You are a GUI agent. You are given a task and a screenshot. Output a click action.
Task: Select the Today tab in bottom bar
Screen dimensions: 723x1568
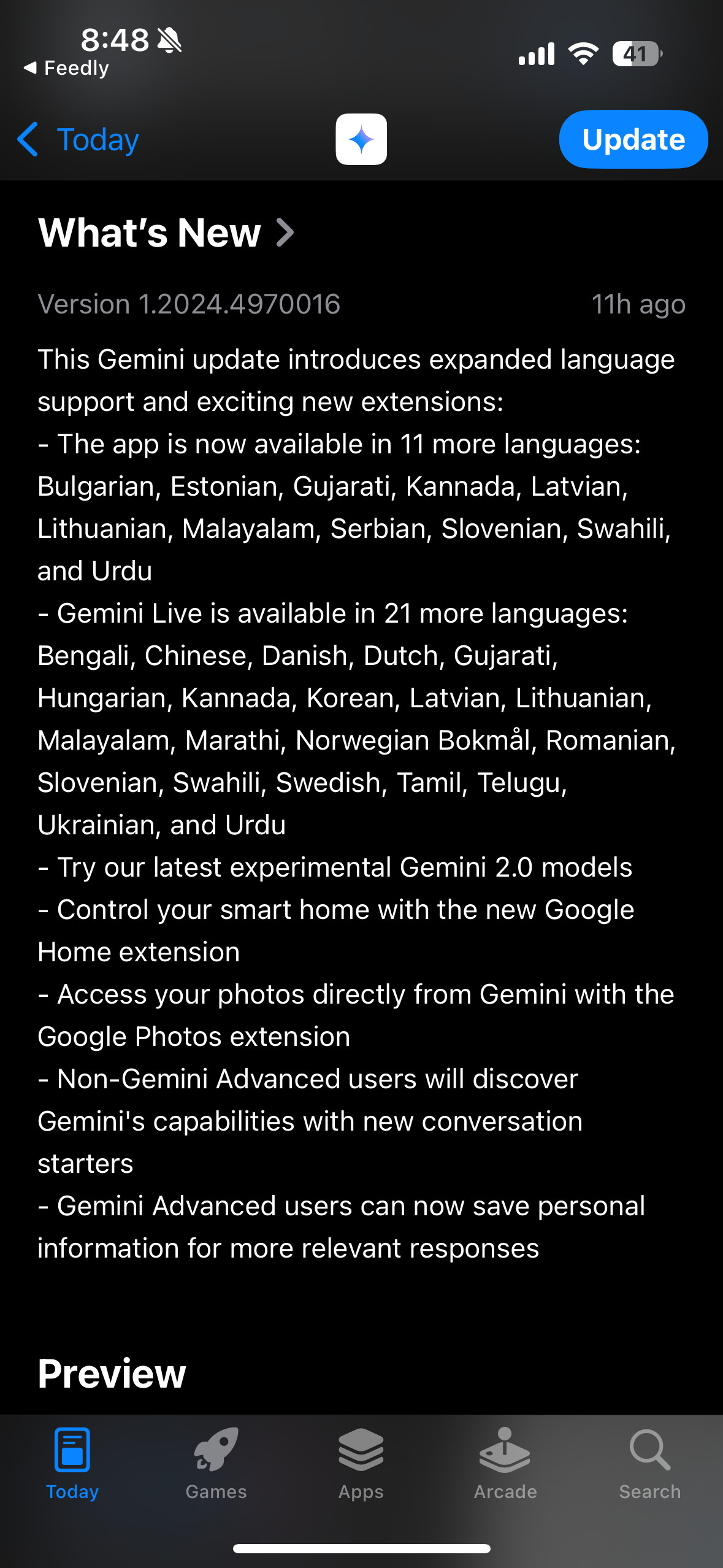point(72,1462)
